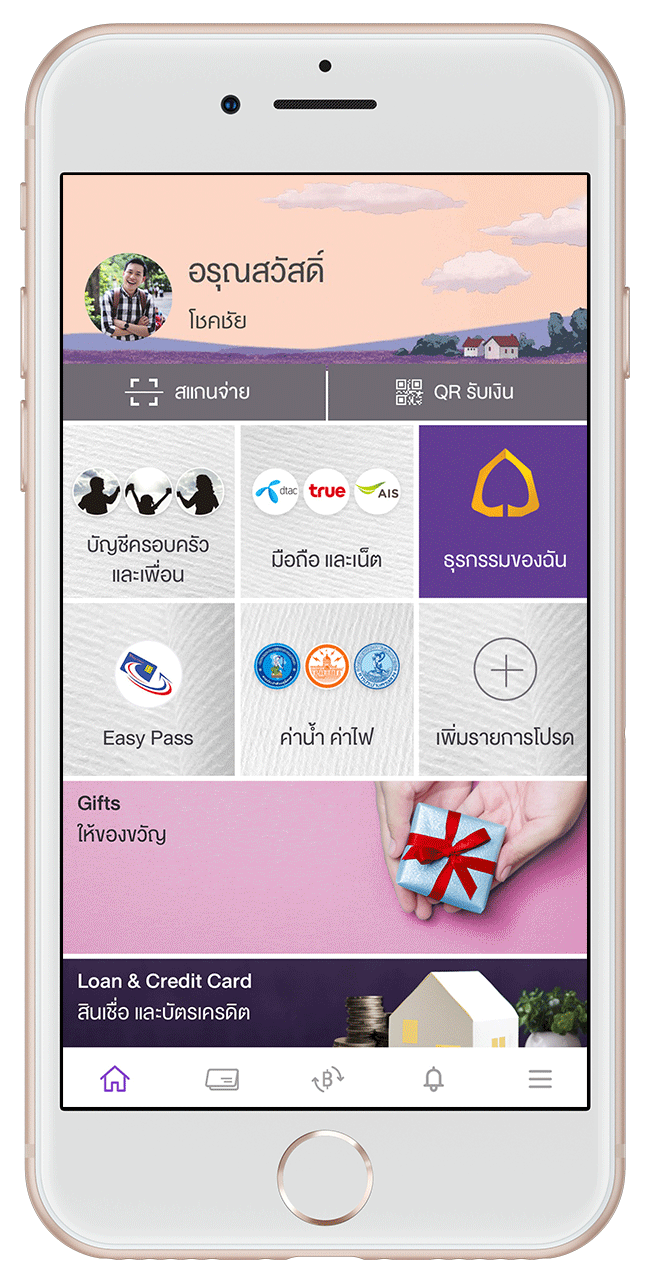Open the purple My Transactions tile
The width and height of the screenshot is (650, 1283).
503,511
